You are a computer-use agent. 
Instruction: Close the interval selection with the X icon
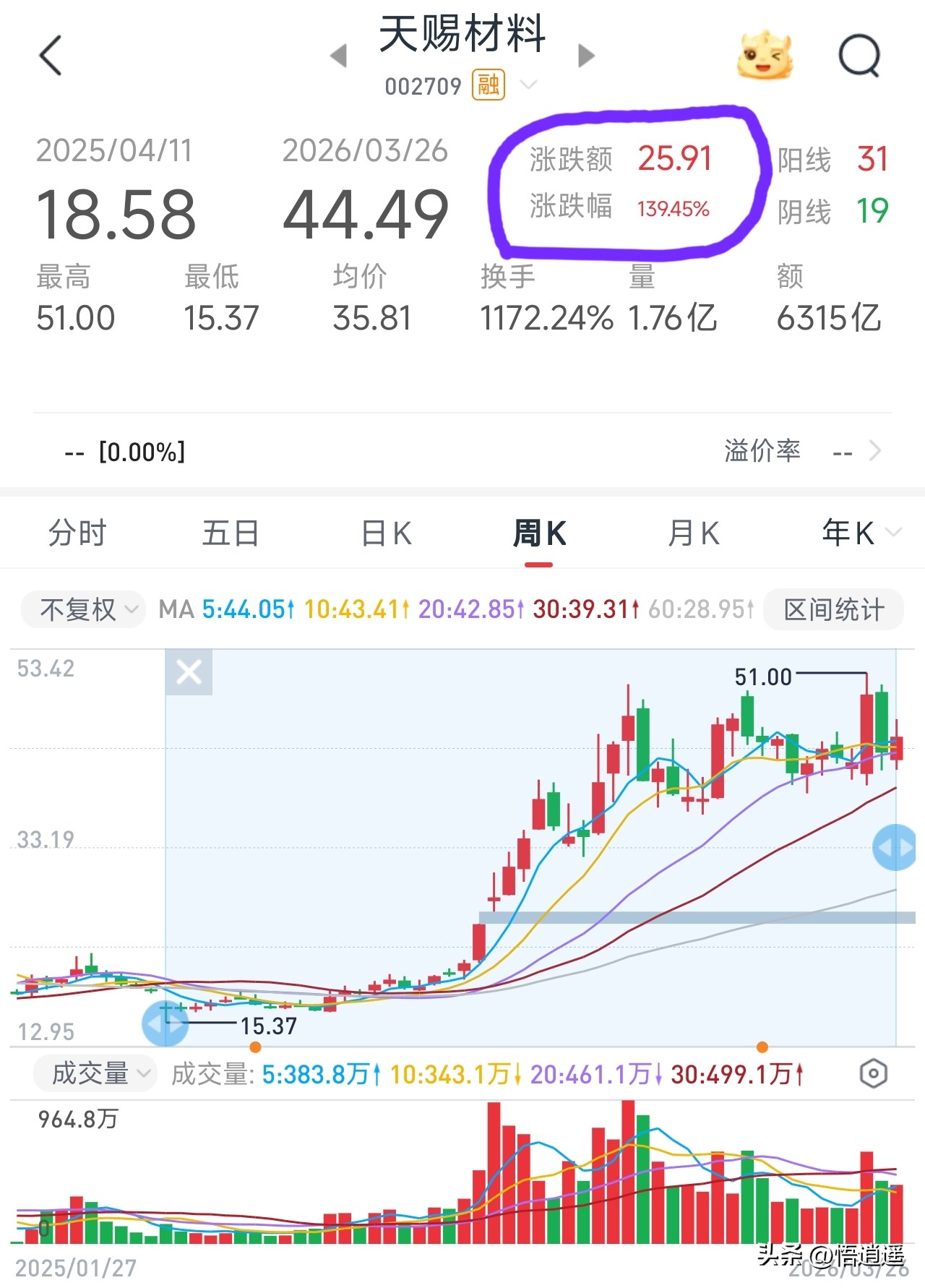[x=188, y=672]
